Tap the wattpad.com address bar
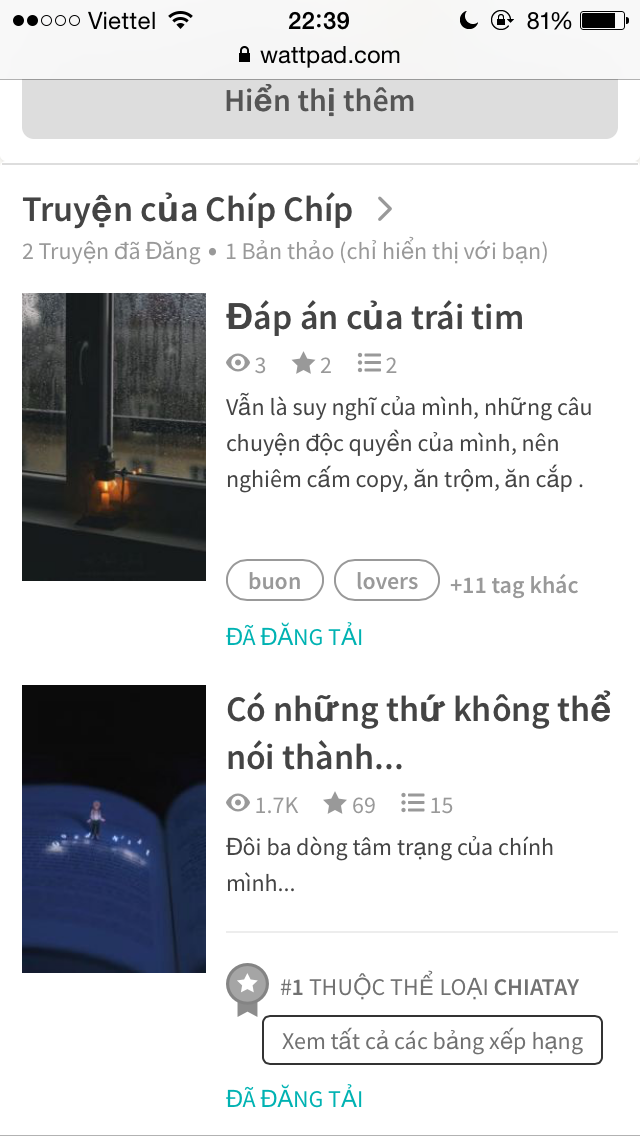Image resolution: width=640 pixels, height=1136 pixels. tap(320, 55)
